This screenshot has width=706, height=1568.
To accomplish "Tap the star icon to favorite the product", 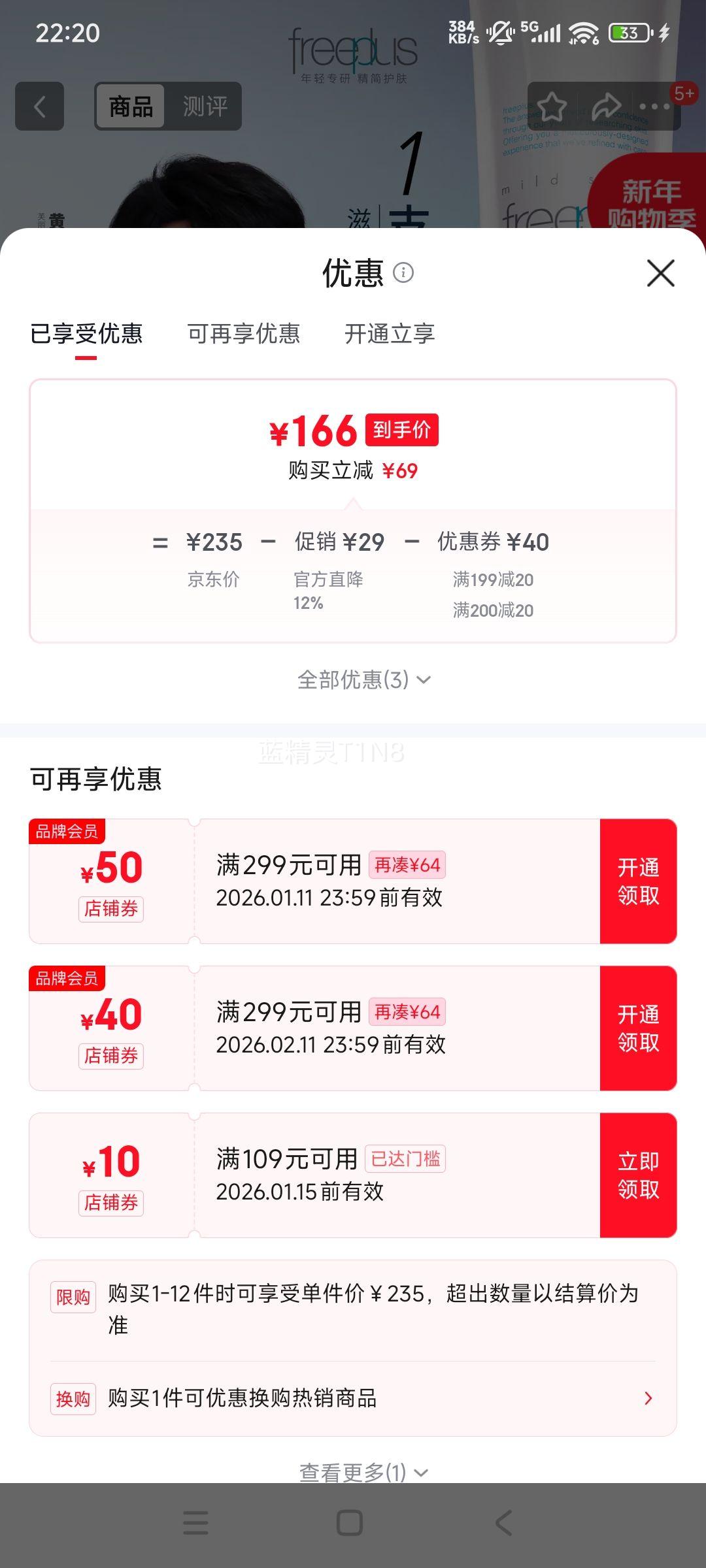I will coord(551,106).
